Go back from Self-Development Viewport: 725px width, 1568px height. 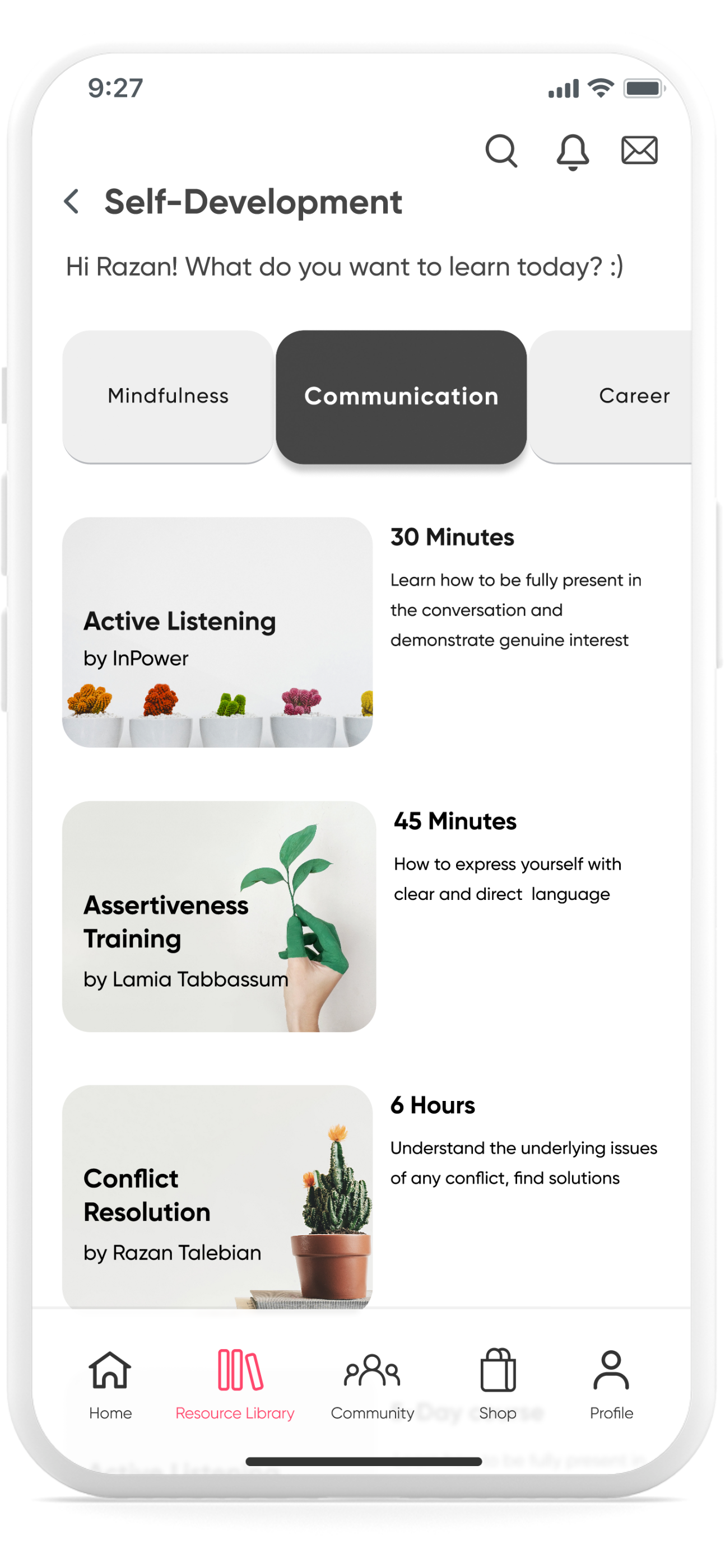pos(72,202)
